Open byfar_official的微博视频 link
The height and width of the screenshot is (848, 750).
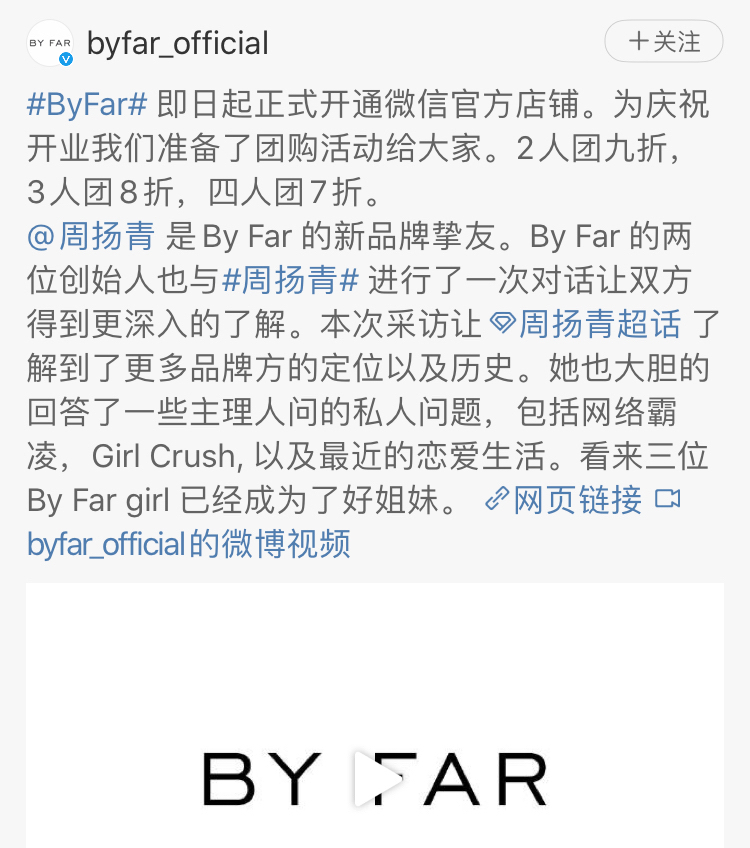coord(189,544)
